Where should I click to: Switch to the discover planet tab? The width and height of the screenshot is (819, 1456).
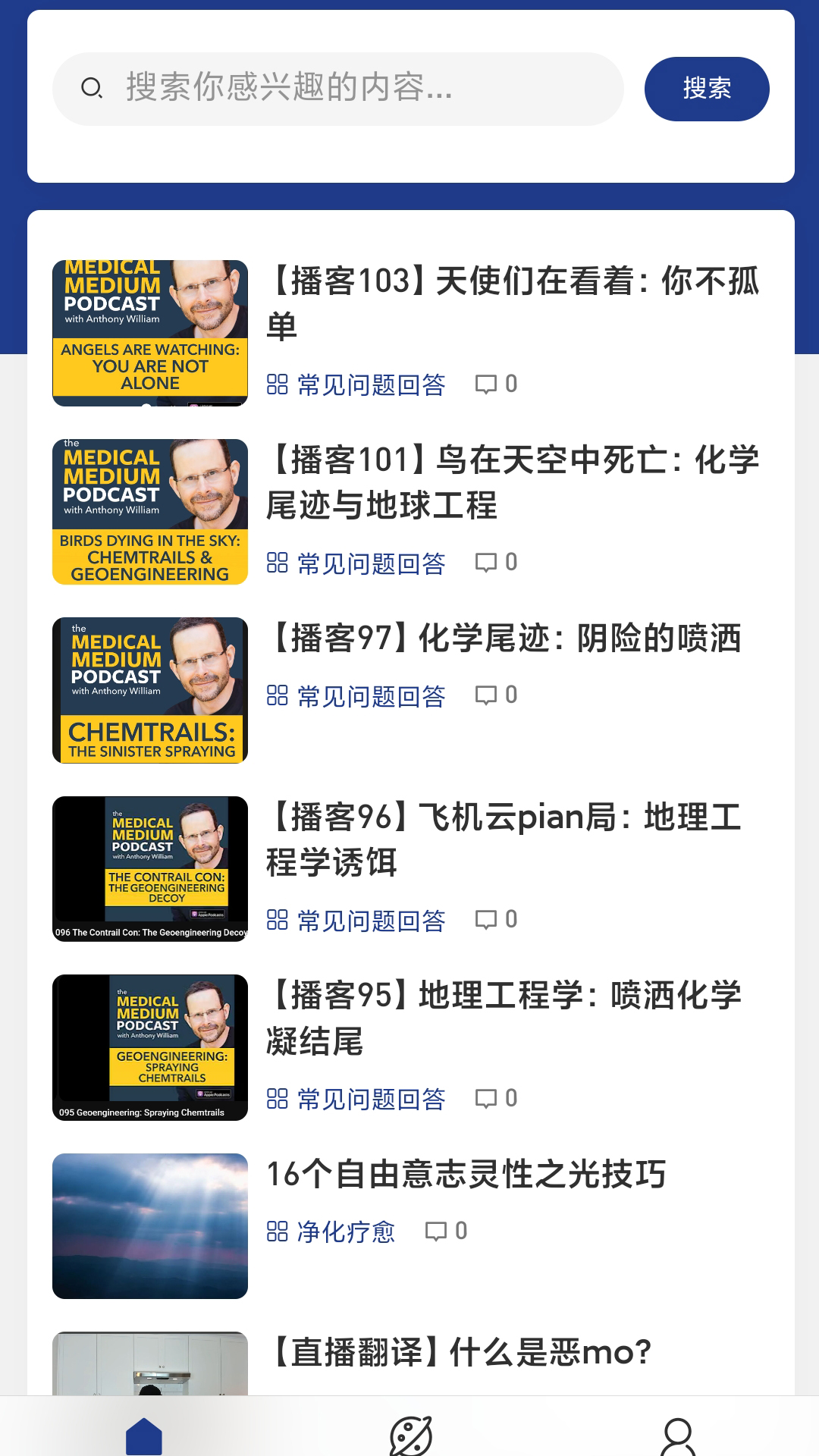tap(410, 1435)
